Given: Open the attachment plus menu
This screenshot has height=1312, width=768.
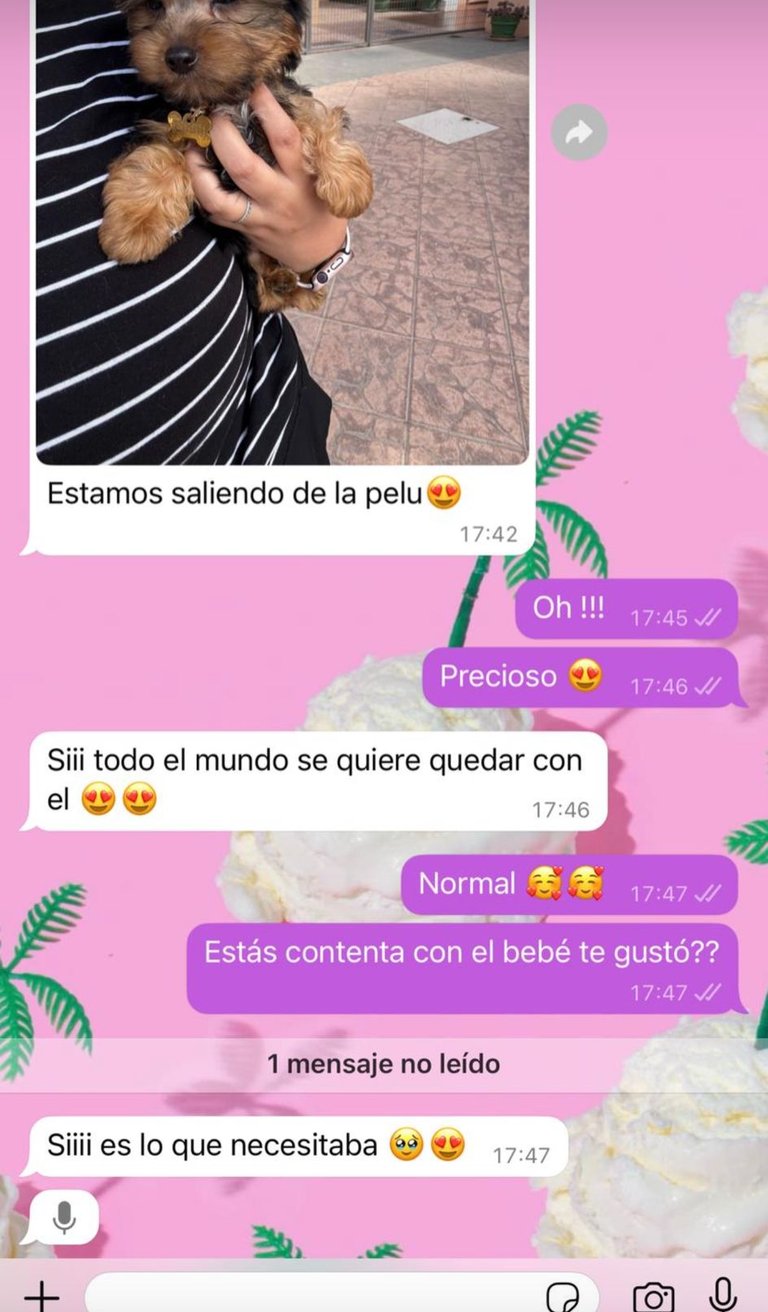Looking at the screenshot, I should 41,1296.
